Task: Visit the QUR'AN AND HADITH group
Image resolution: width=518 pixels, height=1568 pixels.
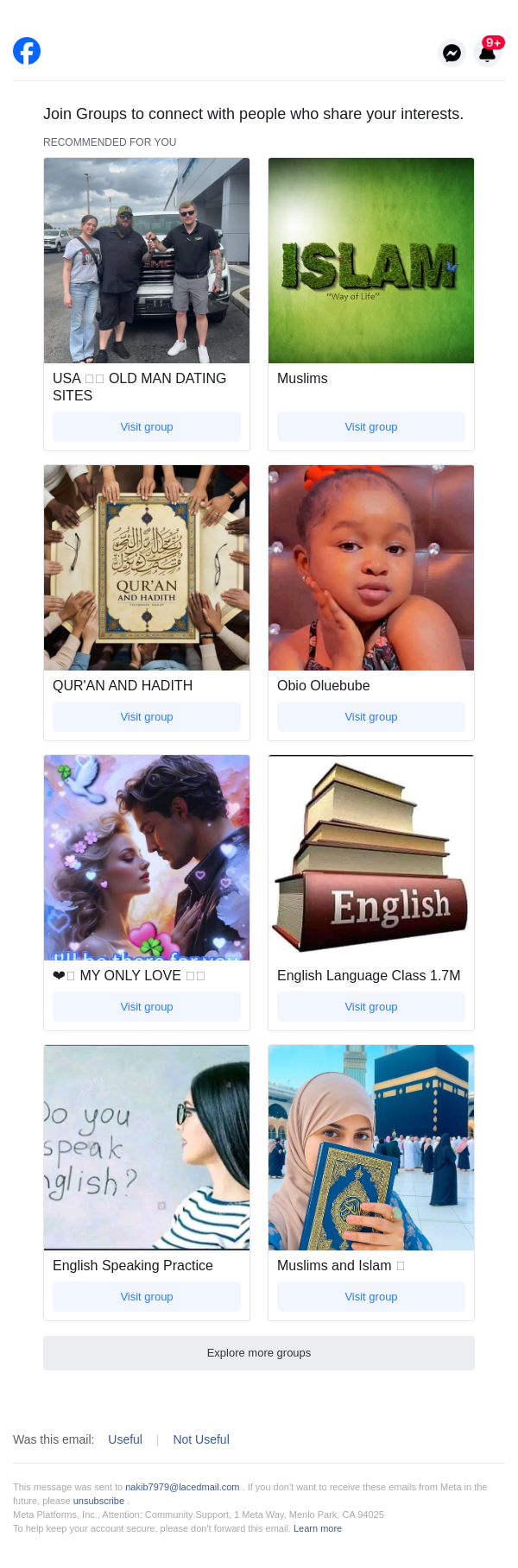Action: 147,717
